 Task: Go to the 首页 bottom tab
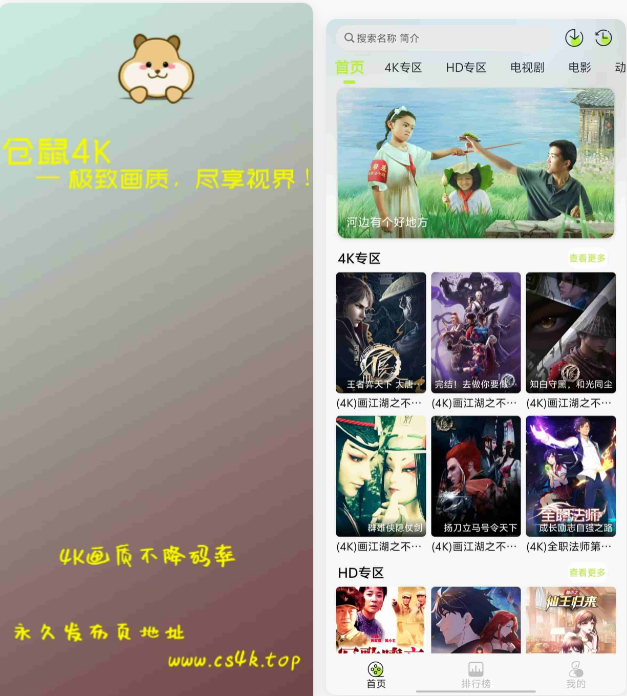[376, 675]
